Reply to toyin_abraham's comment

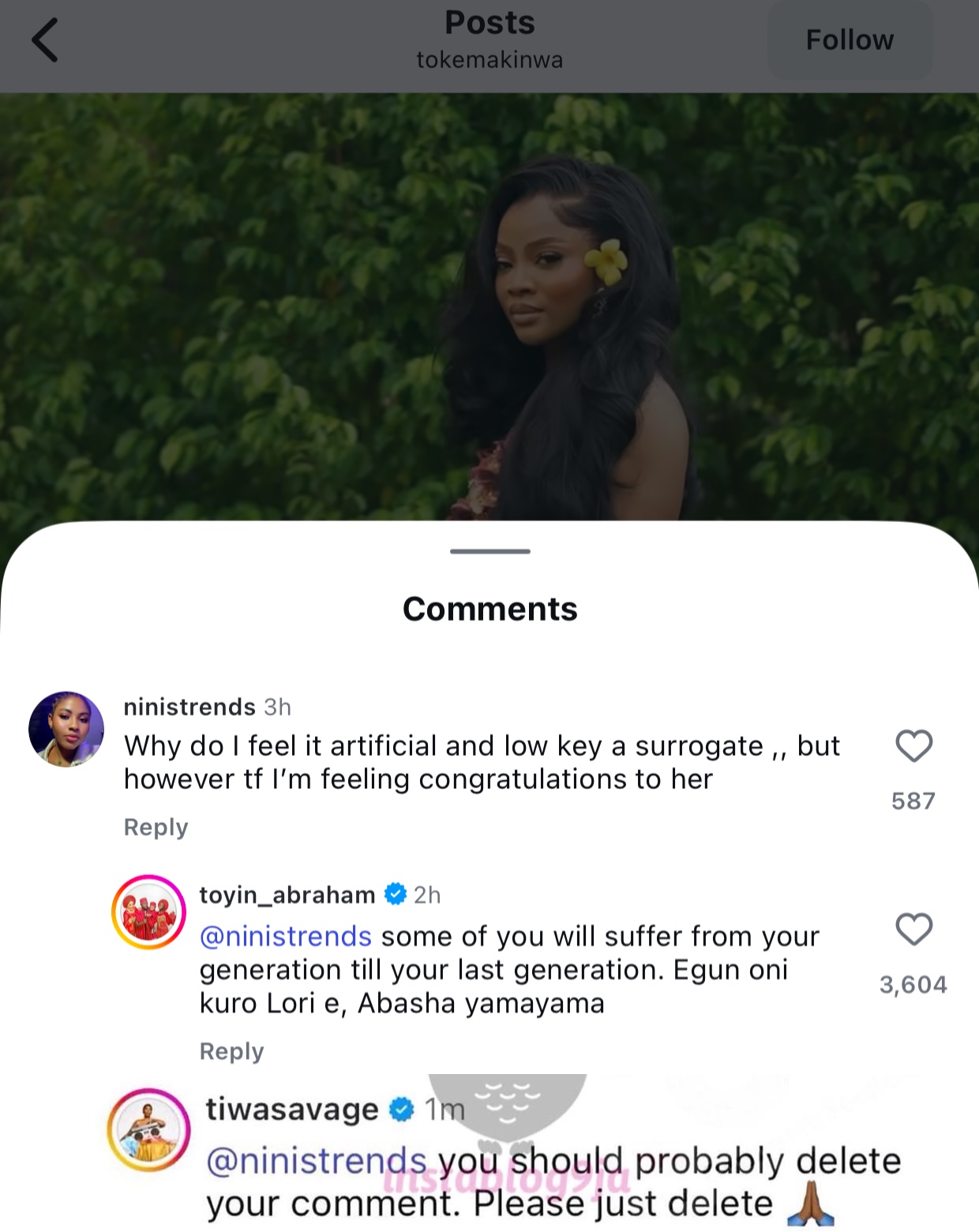coord(231,1051)
